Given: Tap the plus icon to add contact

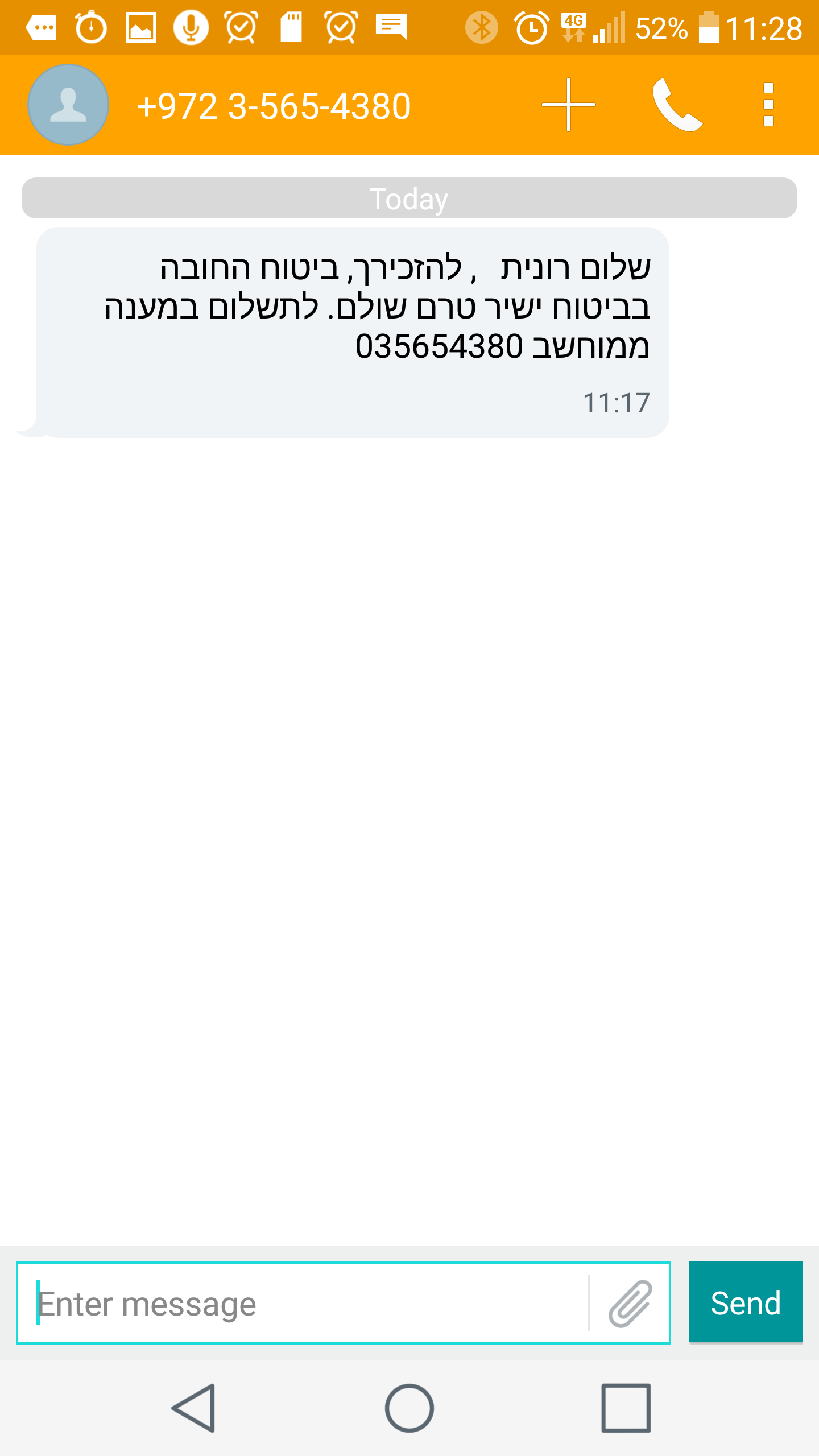Looking at the screenshot, I should (x=568, y=105).
